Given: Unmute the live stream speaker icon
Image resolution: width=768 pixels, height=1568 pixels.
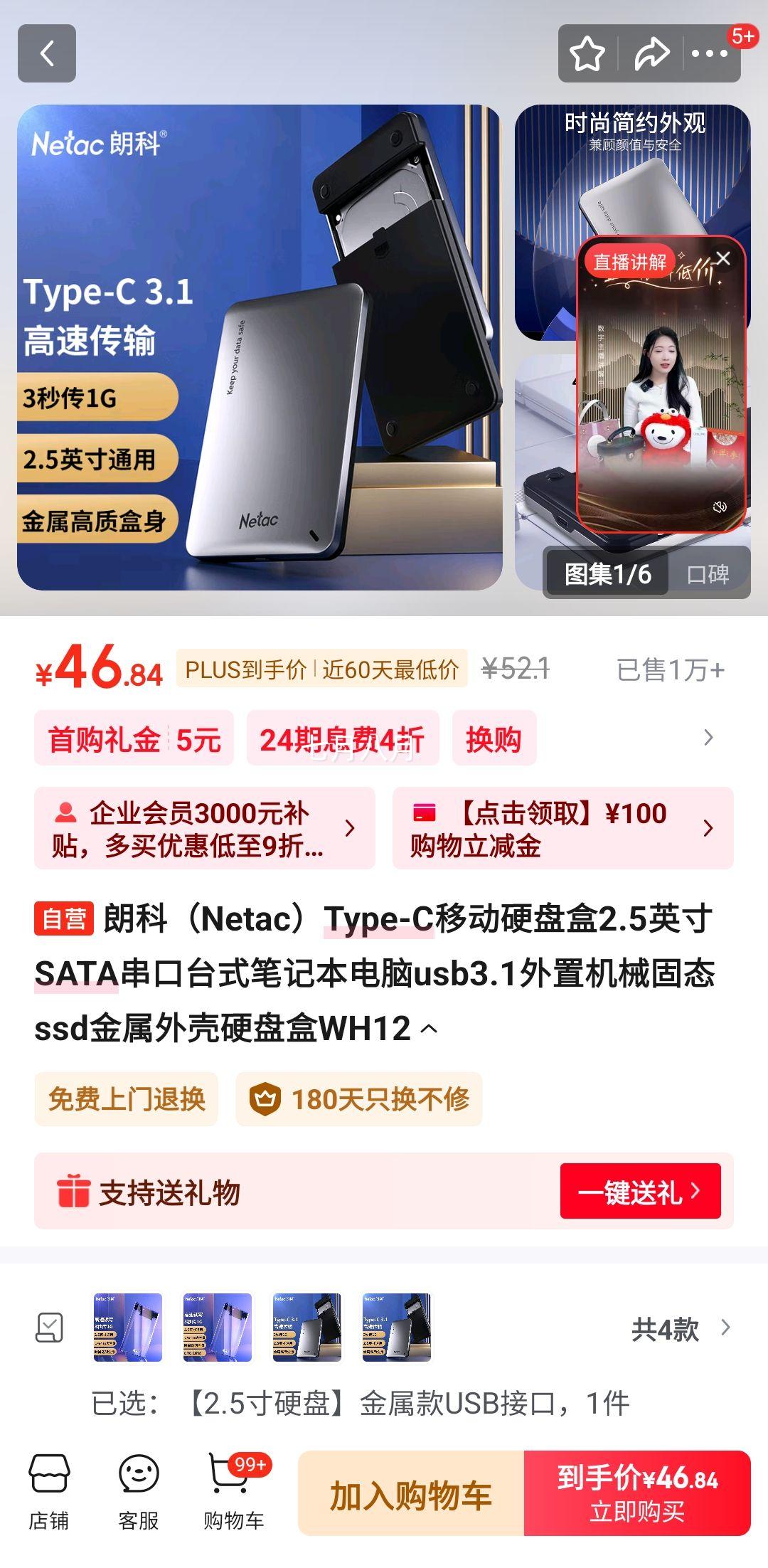Looking at the screenshot, I should coord(720,508).
